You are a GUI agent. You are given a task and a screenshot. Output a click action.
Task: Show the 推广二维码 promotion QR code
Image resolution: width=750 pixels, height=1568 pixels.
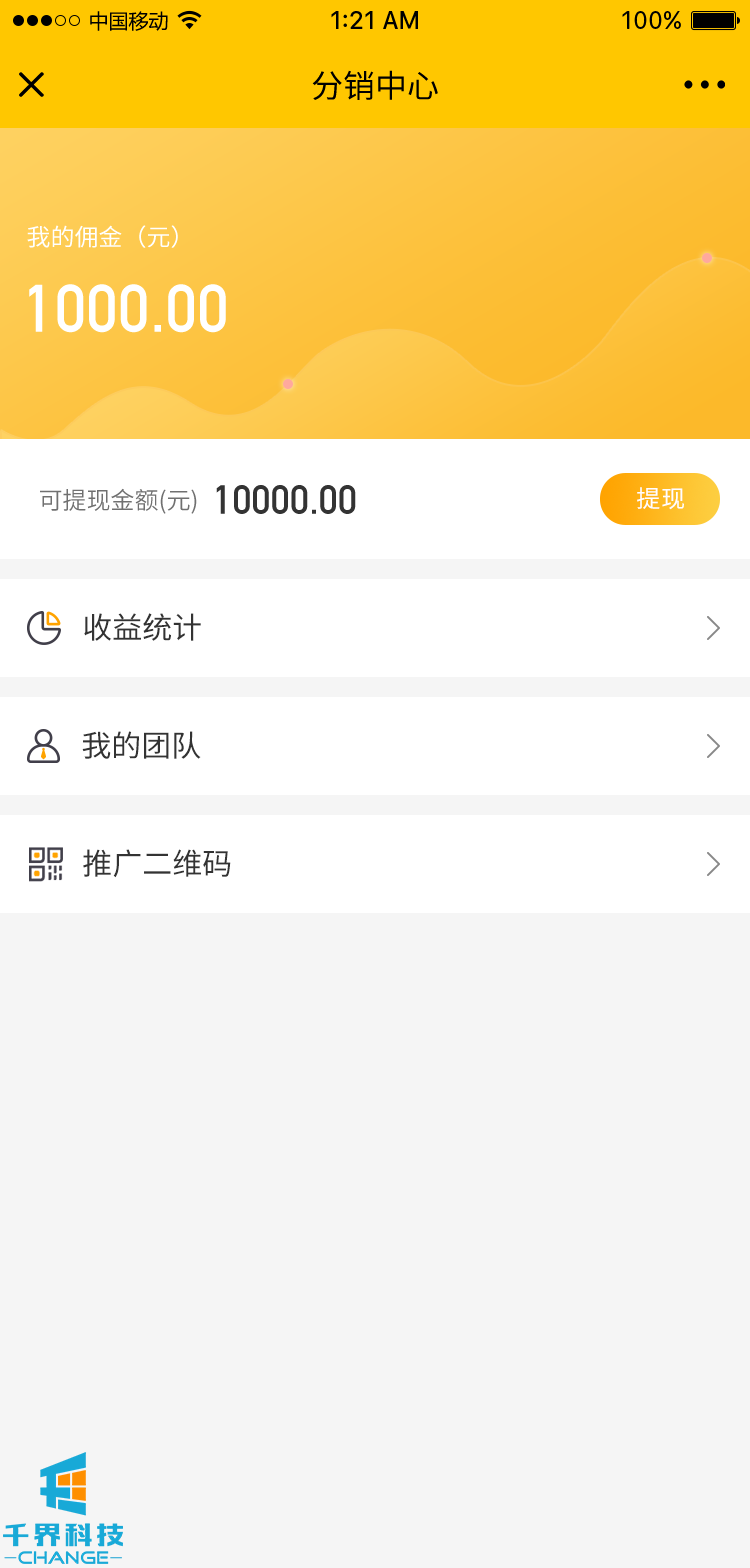[x=375, y=864]
